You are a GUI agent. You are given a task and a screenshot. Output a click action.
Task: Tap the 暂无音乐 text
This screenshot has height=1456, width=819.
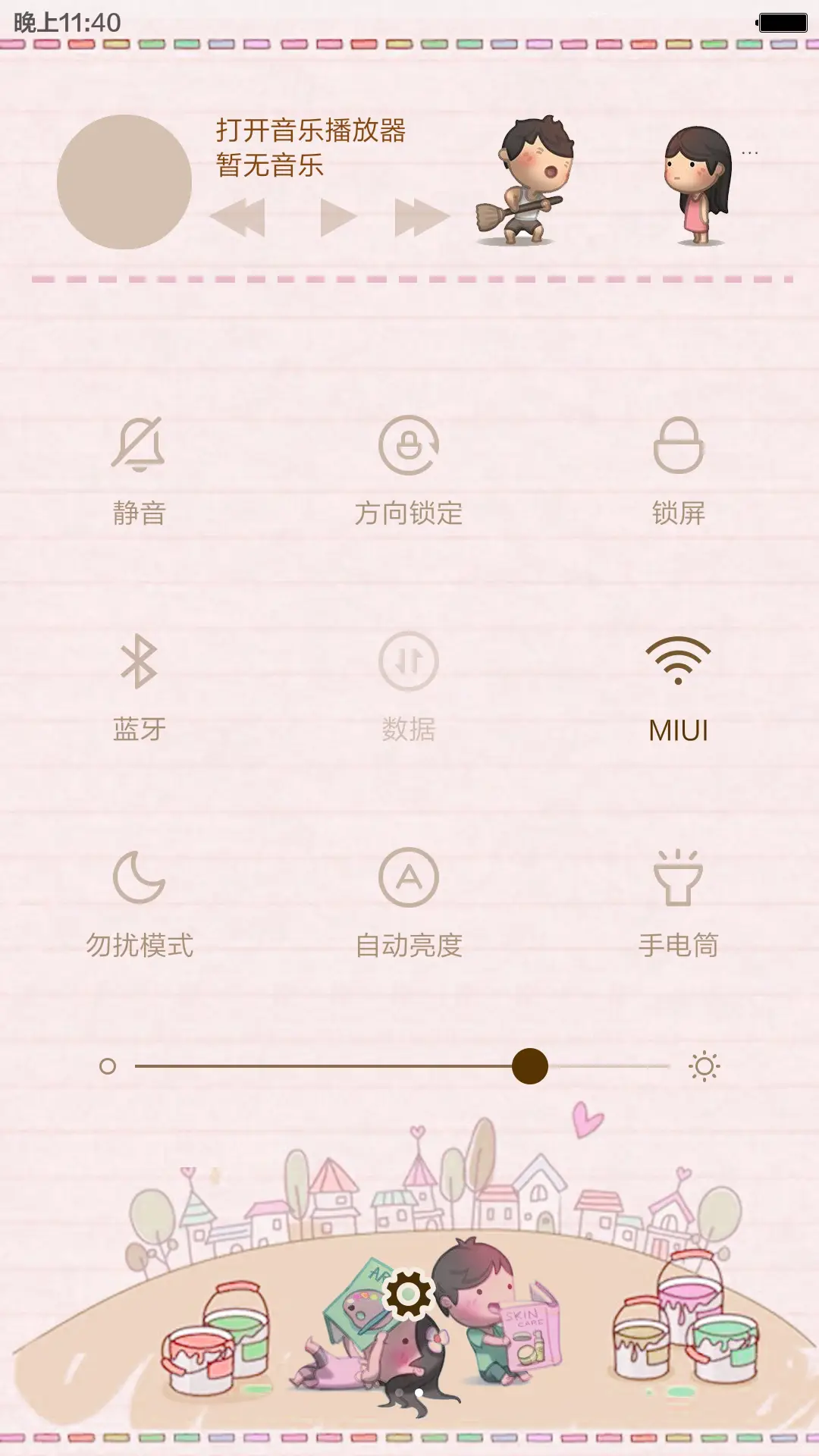click(269, 165)
